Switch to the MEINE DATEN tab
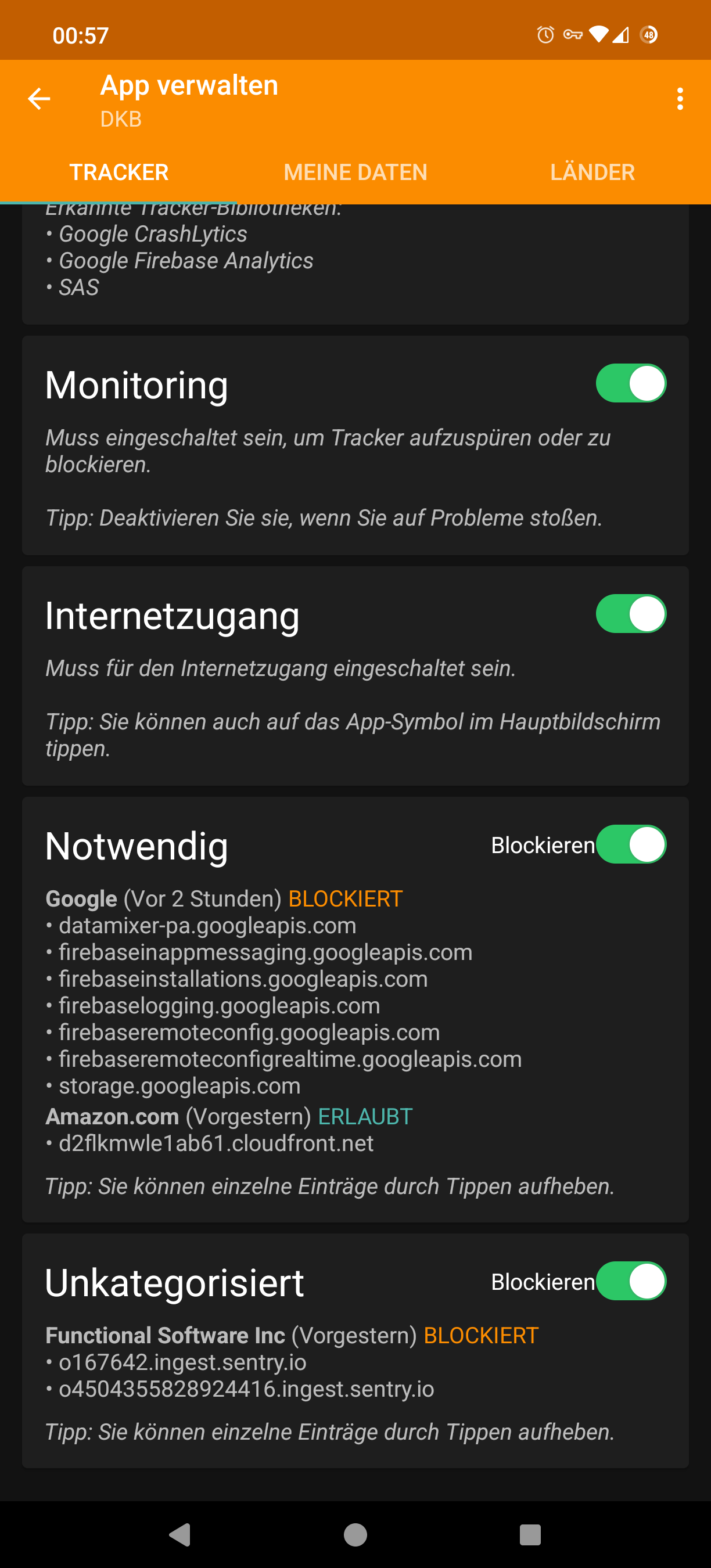 tap(355, 172)
